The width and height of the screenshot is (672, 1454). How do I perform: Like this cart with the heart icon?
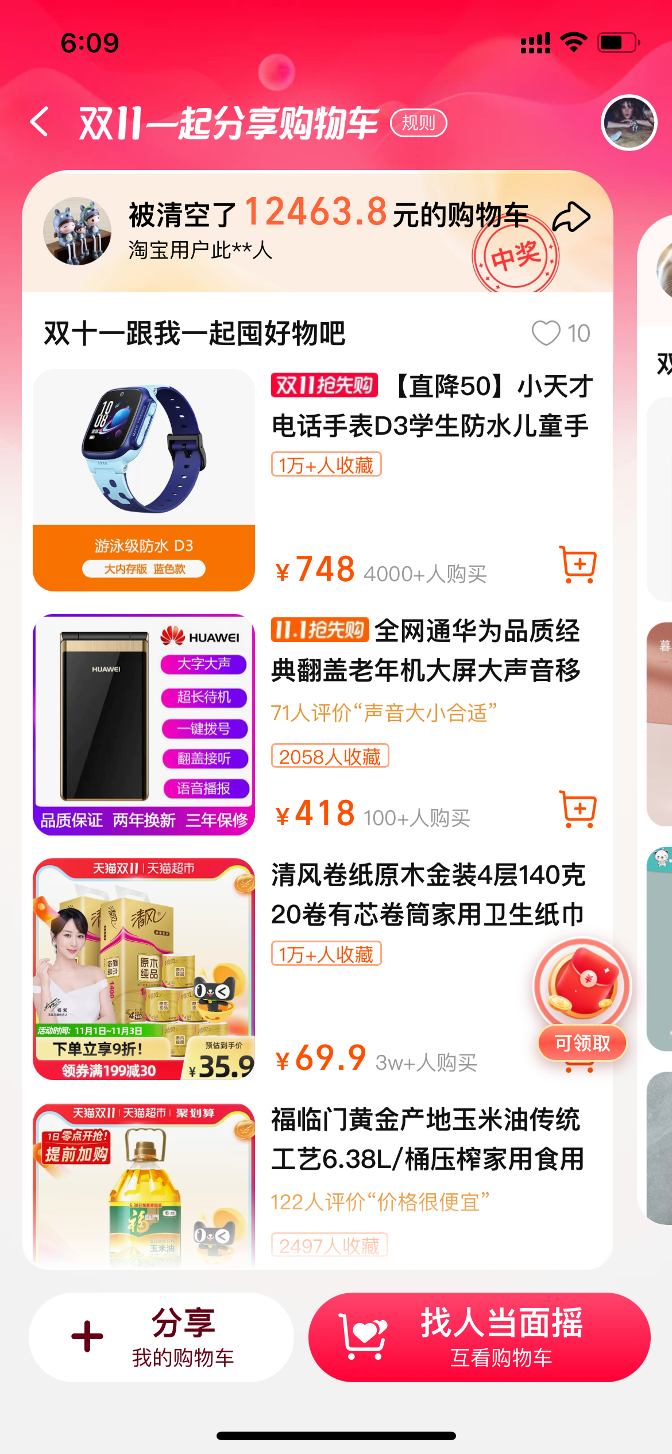546,333
